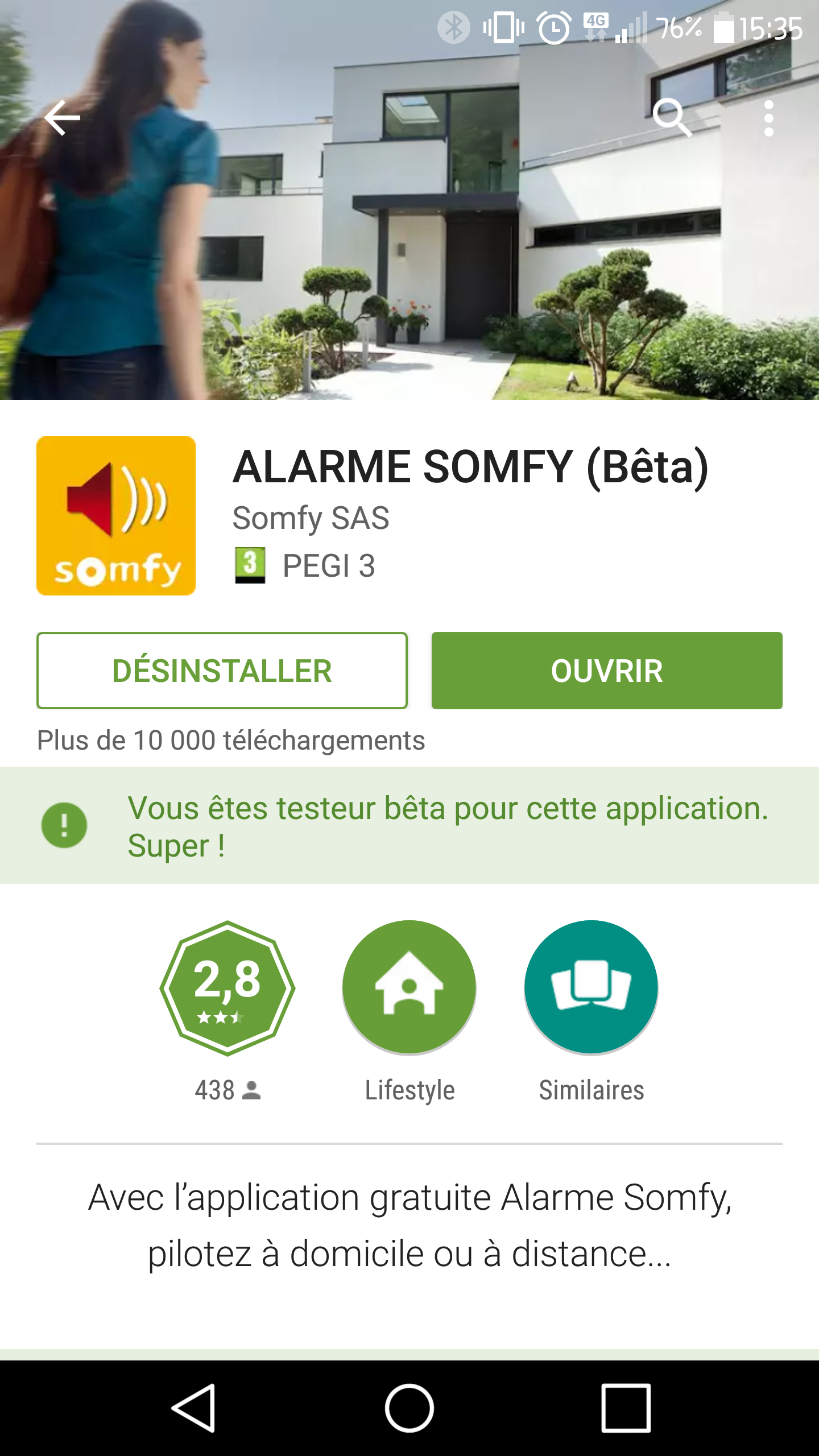Open the app with OUVRIR
The height and width of the screenshot is (1456, 819).
tap(607, 671)
